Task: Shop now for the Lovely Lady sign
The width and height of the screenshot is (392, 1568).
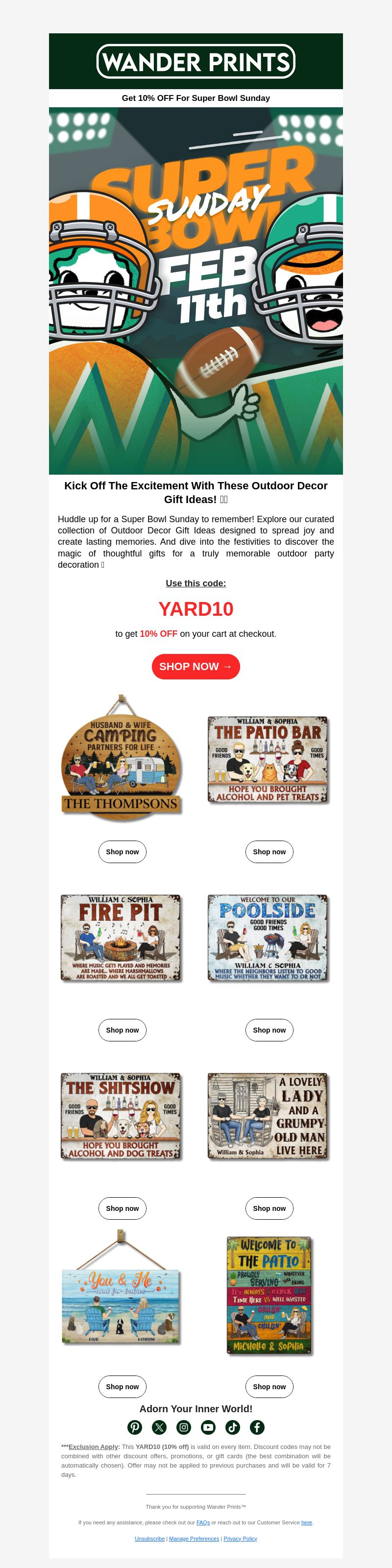Action: (269, 1208)
